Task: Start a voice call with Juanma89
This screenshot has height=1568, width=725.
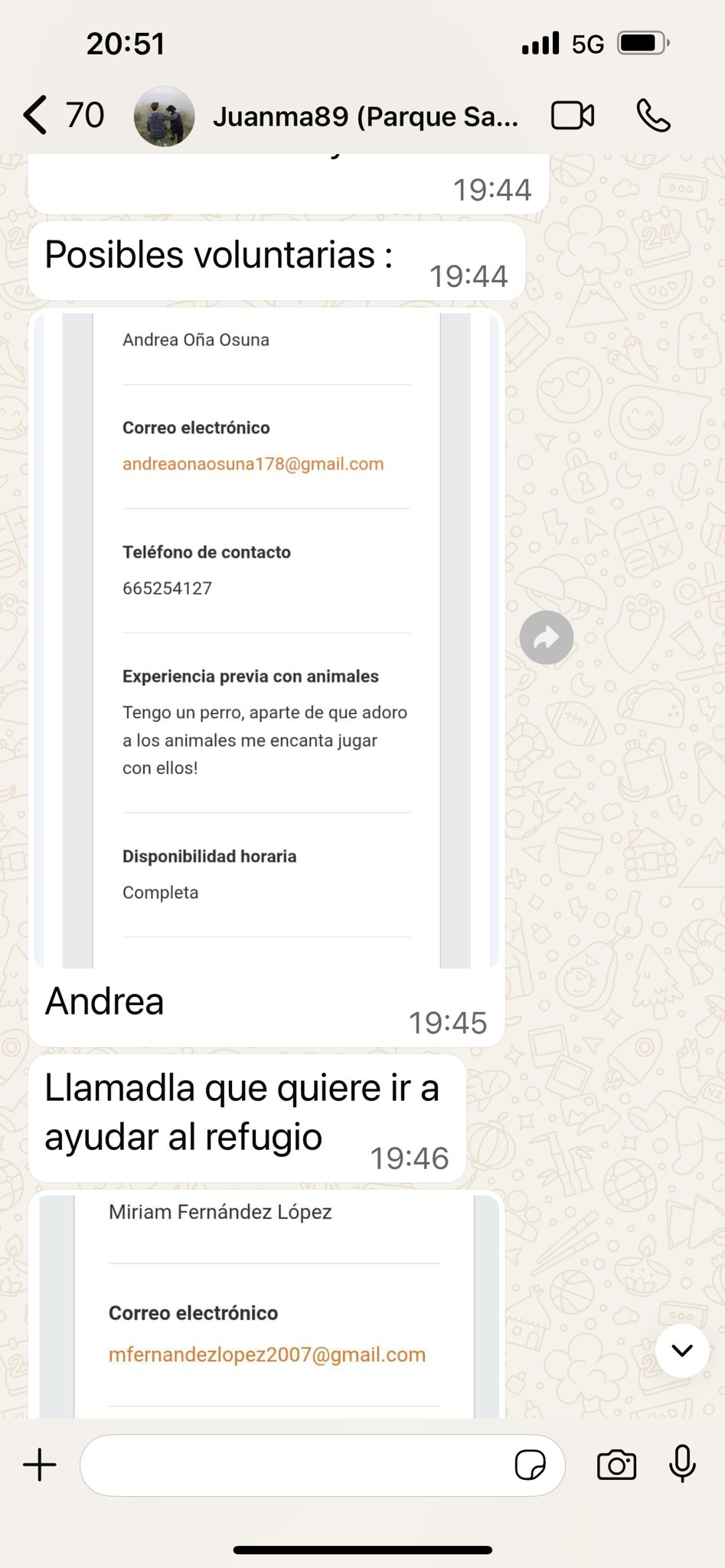Action: click(653, 116)
